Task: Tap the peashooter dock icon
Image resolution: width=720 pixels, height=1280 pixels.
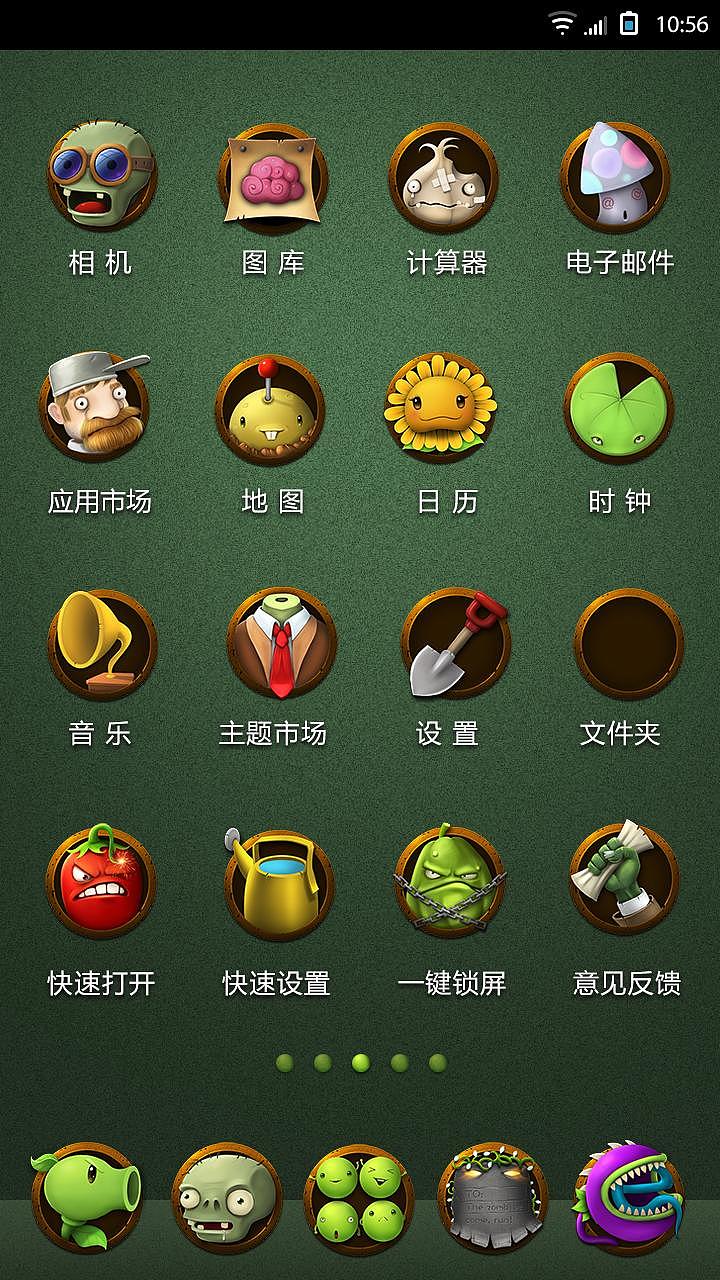Action: pos(87,1197)
